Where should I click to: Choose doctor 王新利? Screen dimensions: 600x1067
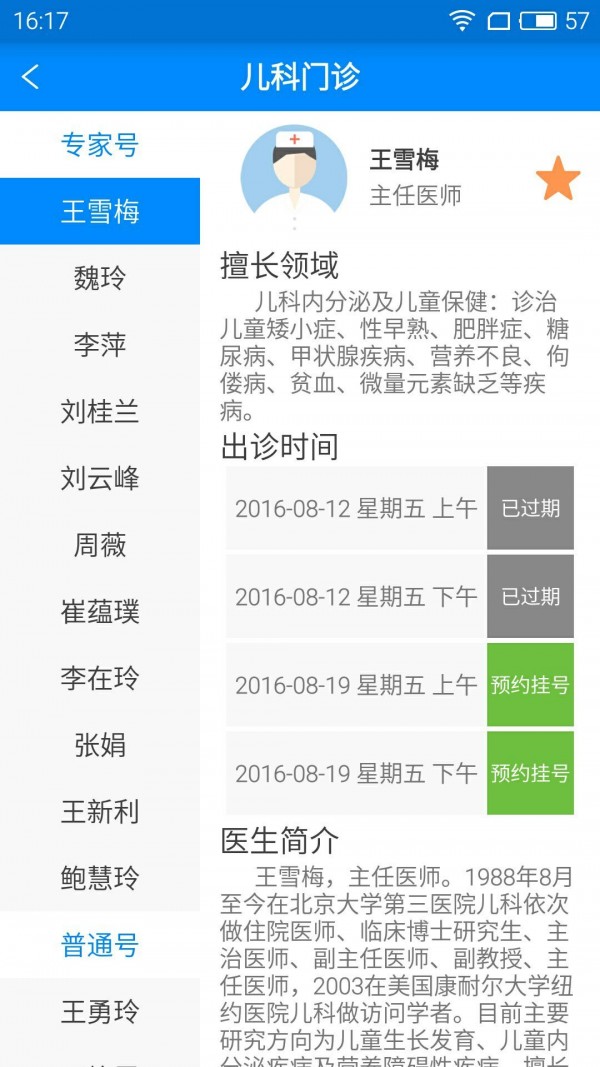tap(100, 811)
